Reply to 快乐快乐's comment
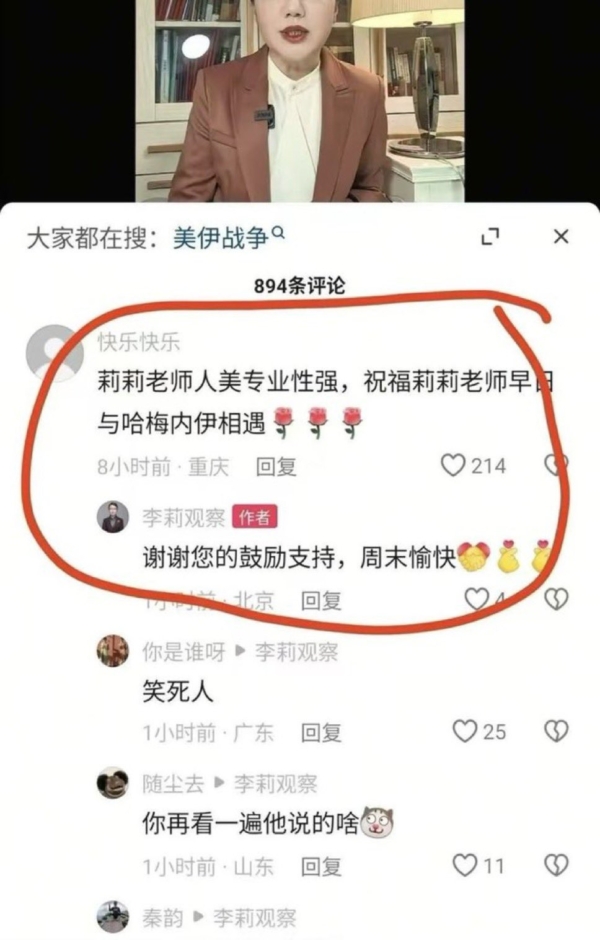Image resolution: width=600 pixels, height=940 pixels. [x=276, y=466]
